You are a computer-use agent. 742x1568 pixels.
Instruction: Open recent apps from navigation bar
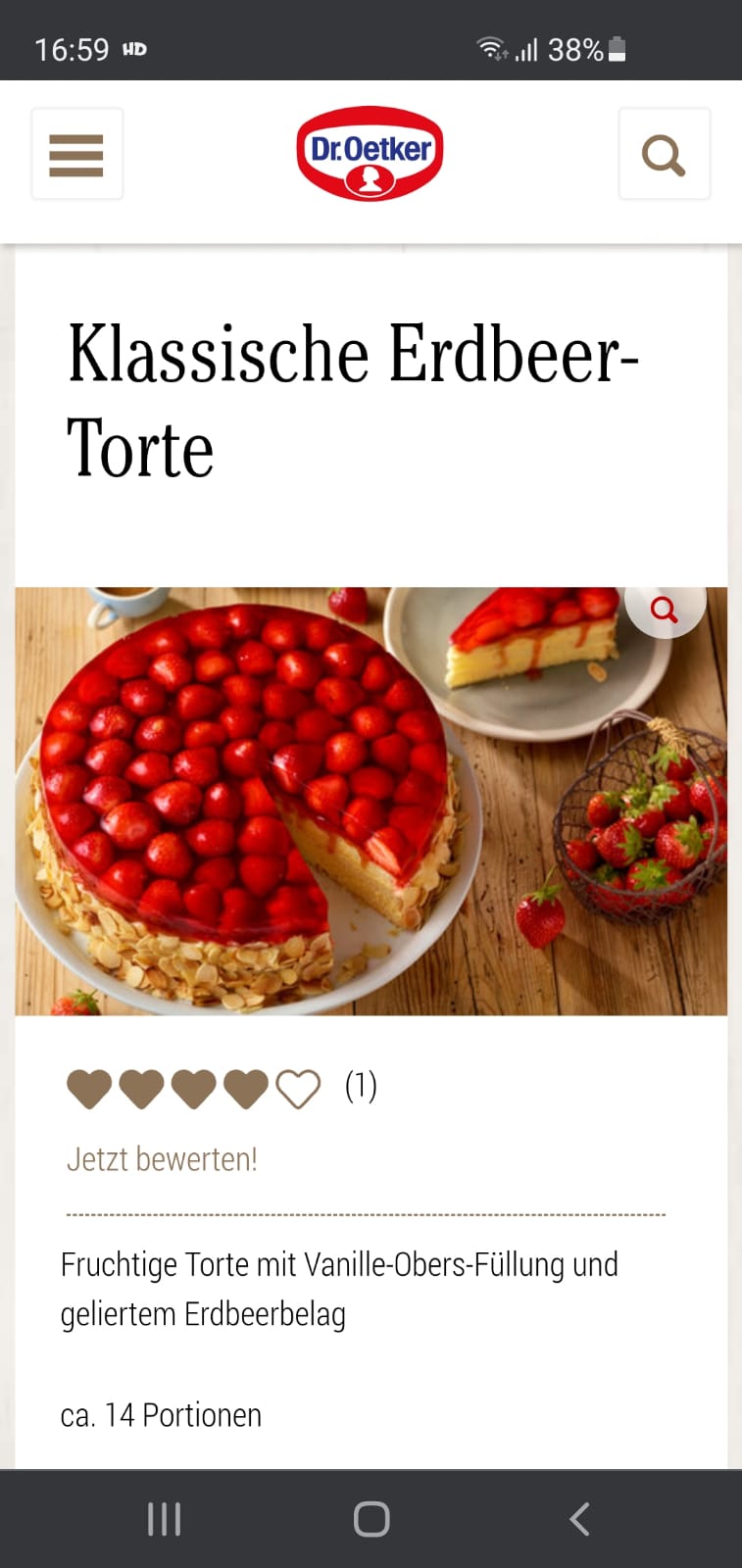[x=164, y=1519]
